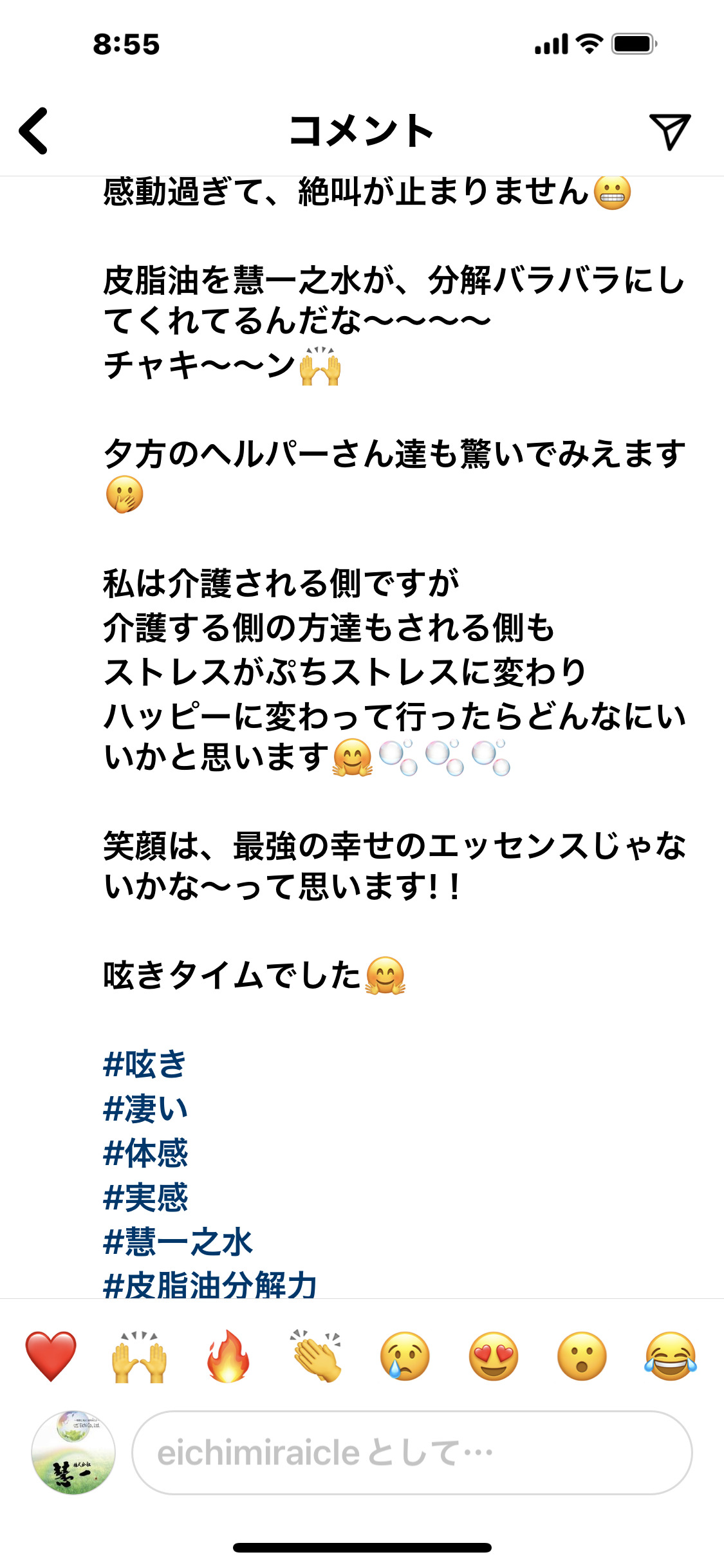724x1568 pixels.
Task: Insert the surprised face emoji
Action: pos(582,1356)
